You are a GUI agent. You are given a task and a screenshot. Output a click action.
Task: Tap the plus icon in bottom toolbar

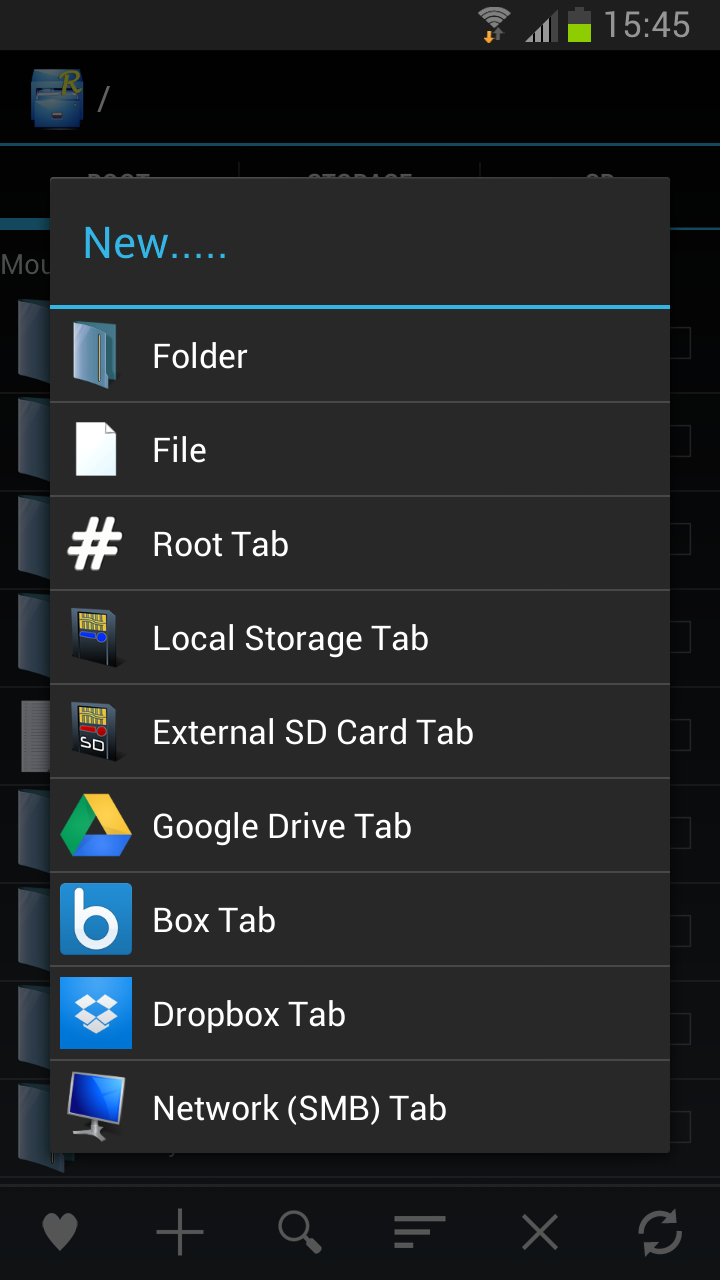[180, 1232]
